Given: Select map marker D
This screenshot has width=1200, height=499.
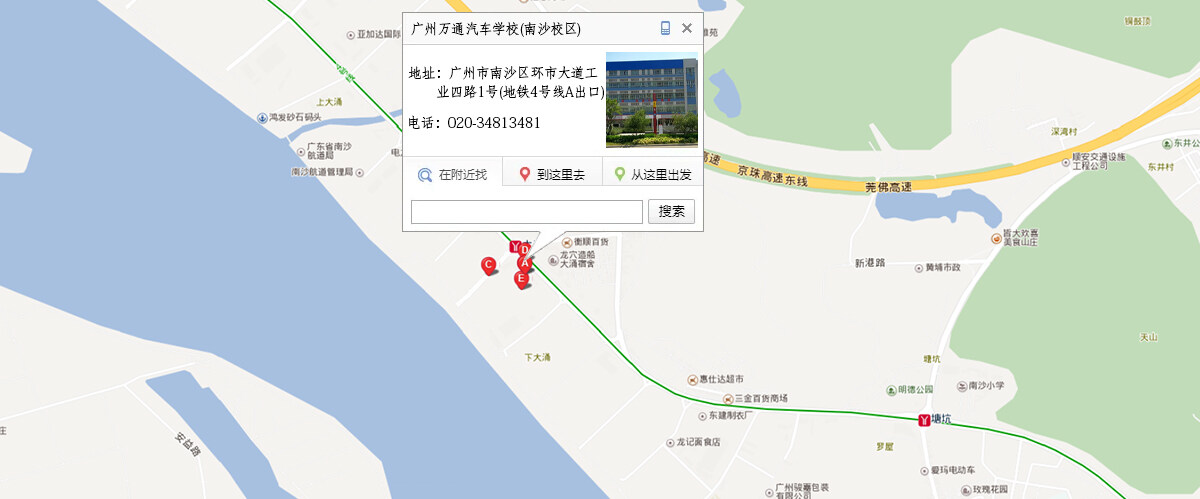Looking at the screenshot, I should point(525,250).
